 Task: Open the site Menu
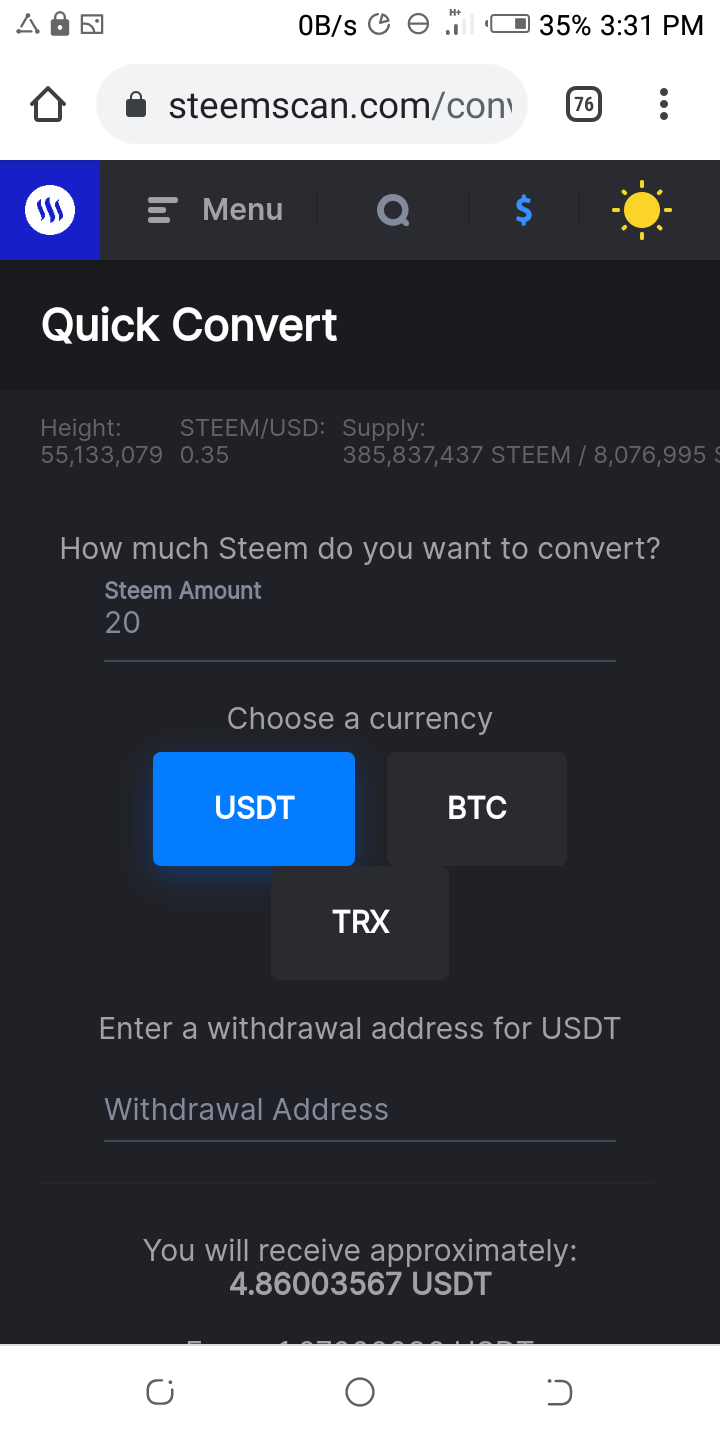click(x=216, y=210)
